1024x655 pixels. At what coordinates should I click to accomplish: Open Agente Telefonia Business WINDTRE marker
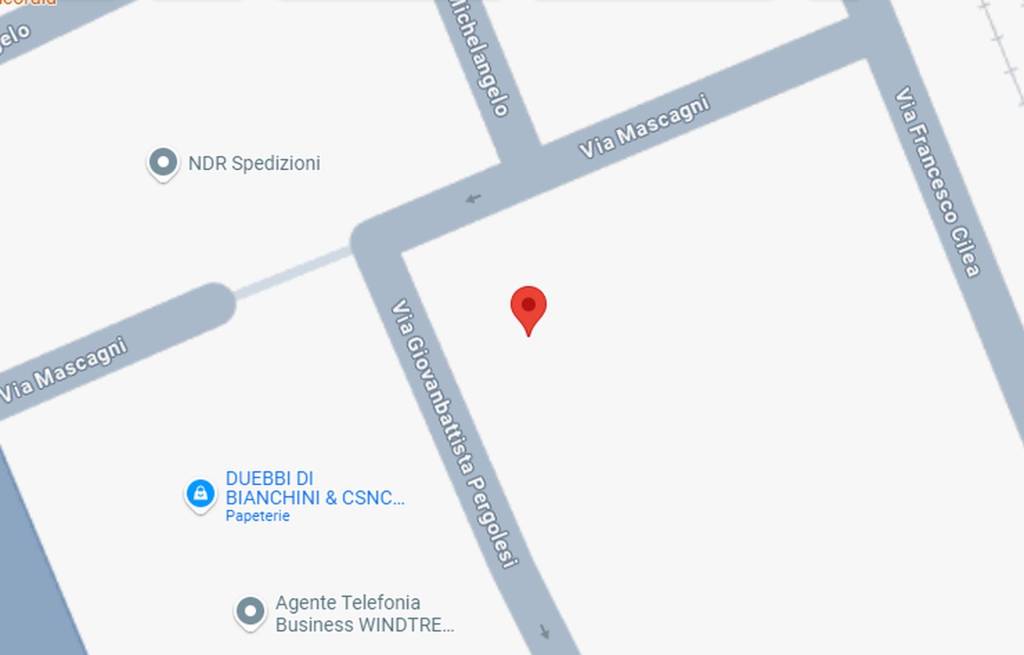click(250, 610)
